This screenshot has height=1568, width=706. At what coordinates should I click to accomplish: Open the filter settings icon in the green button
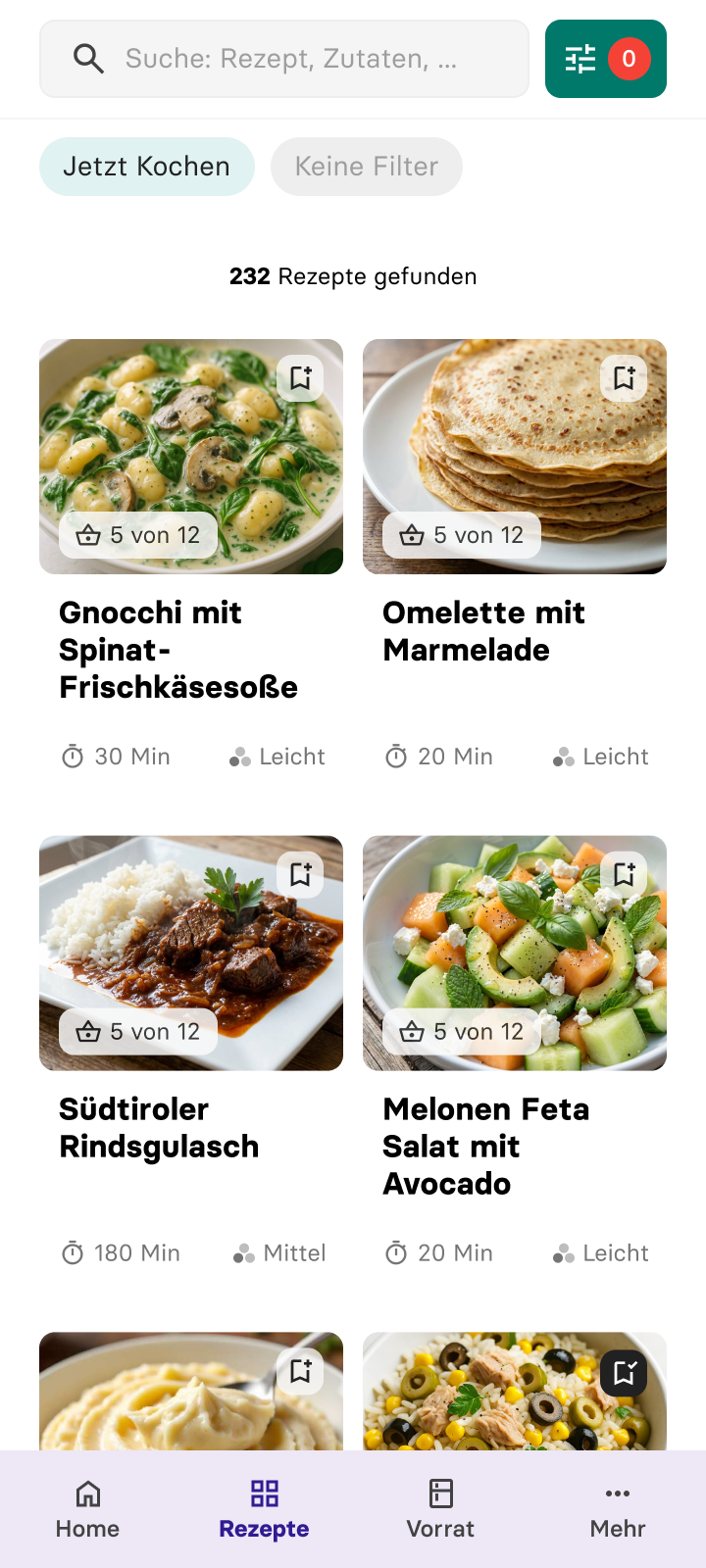[x=580, y=59]
